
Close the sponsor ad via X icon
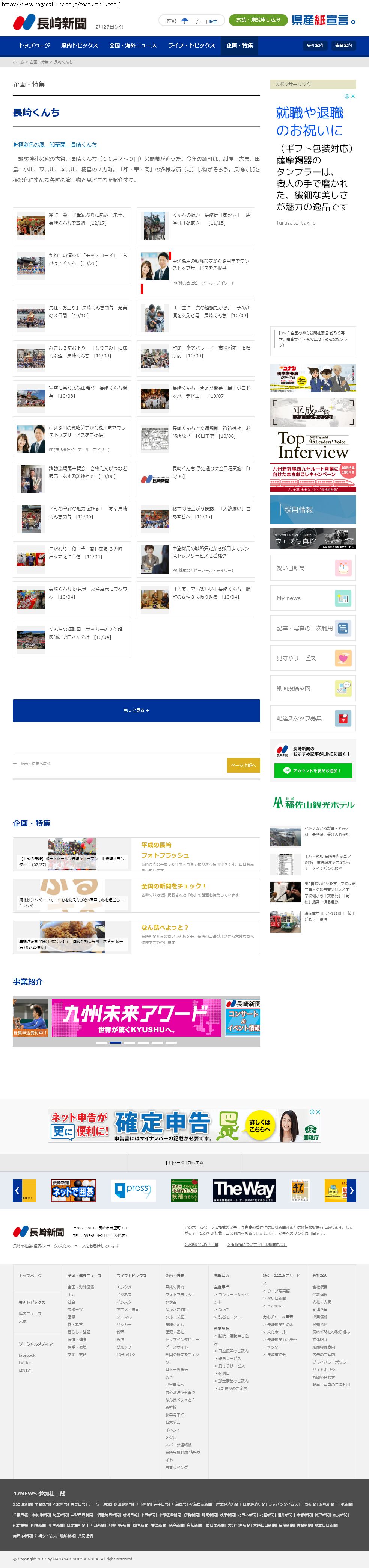(352, 96)
